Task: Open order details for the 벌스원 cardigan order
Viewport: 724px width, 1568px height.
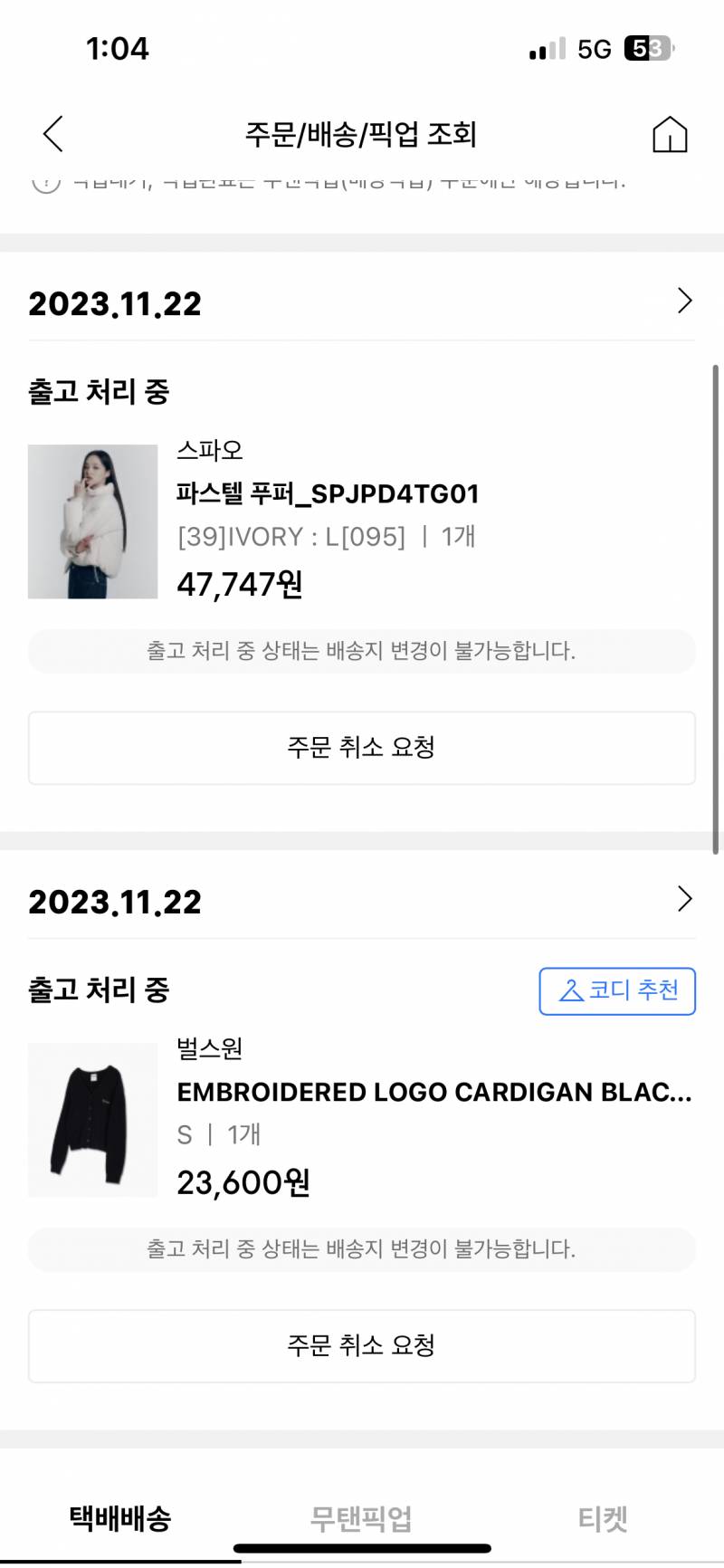Action: tap(684, 900)
